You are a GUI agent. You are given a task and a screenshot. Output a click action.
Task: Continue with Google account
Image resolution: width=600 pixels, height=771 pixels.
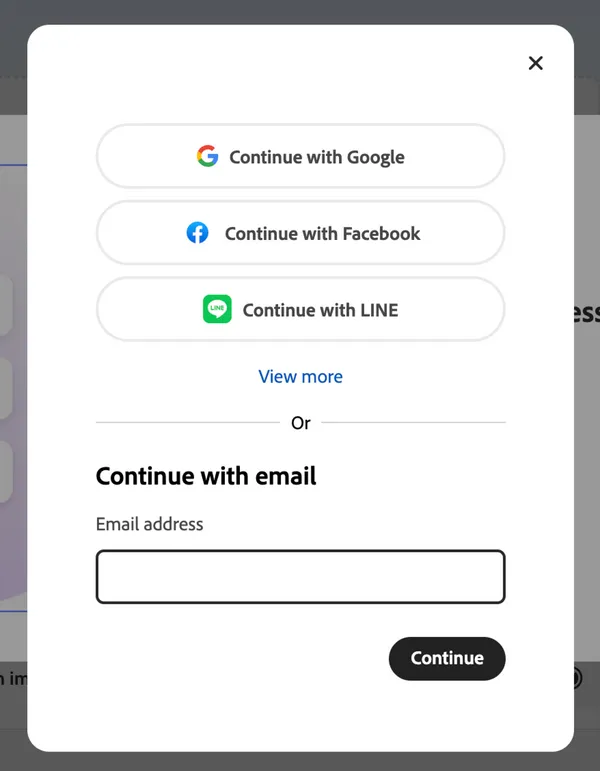(300, 157)
